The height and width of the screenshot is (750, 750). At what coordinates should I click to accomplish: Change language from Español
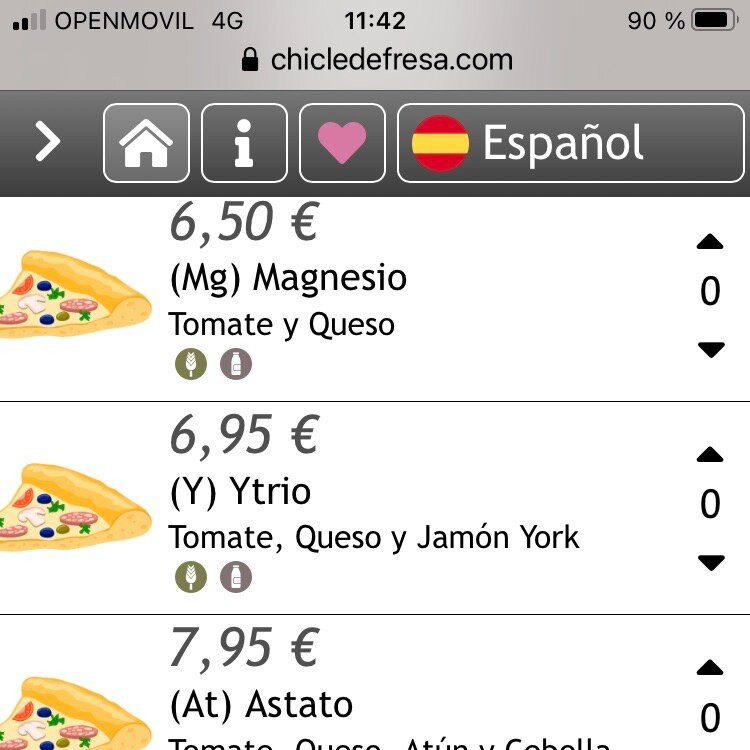[x=570, y=143]
